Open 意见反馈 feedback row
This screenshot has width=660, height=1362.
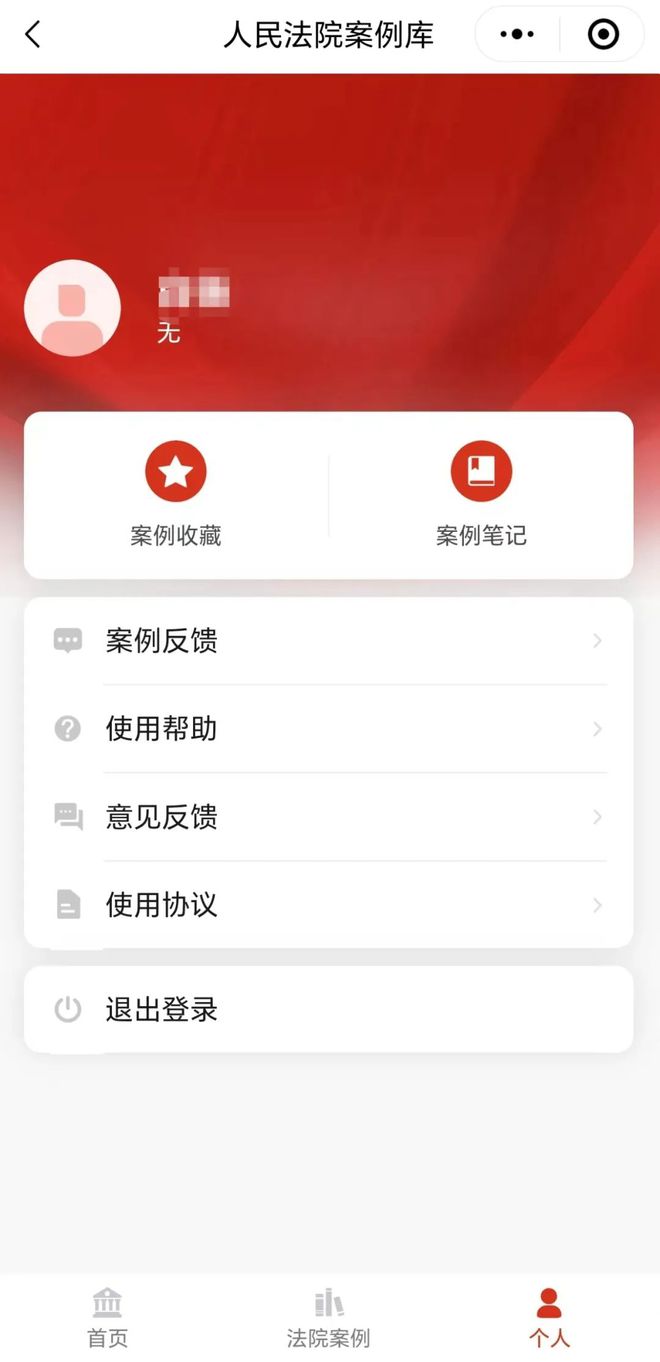(x=329, y=817)
